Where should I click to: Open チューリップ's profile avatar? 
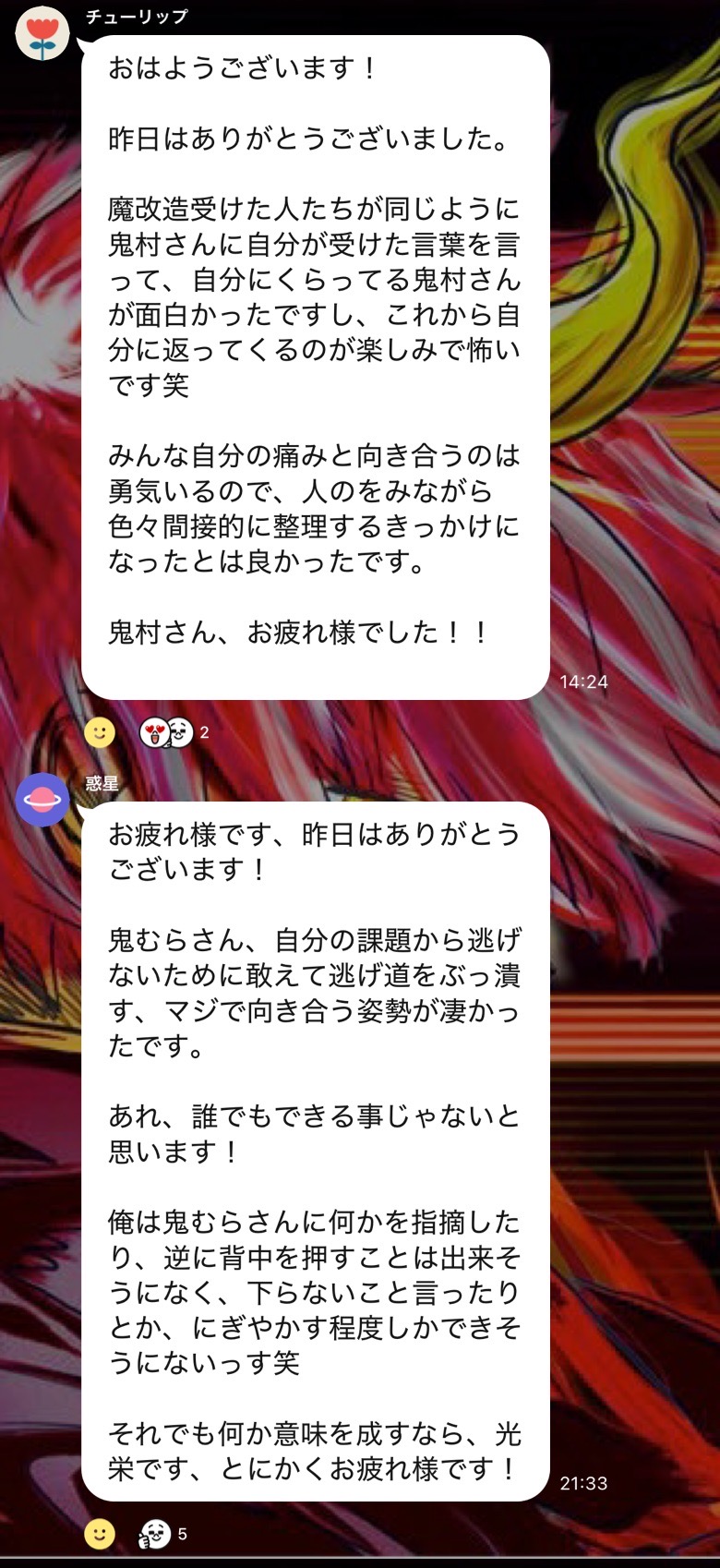[42, 33]
